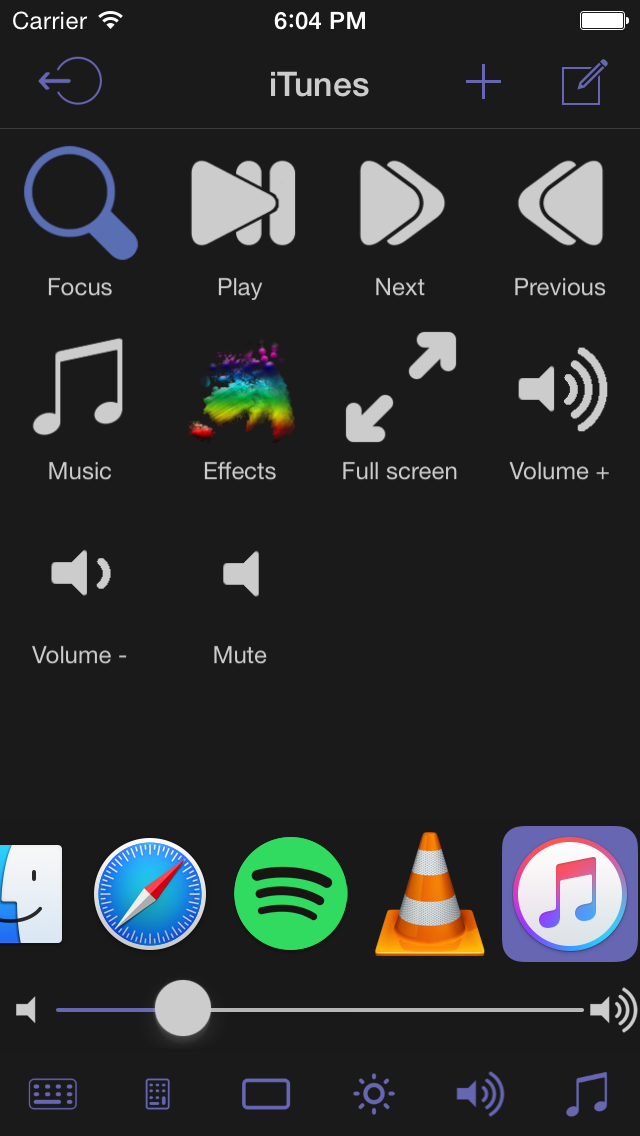
Task: Tap the back arrow icon
Action: pyautogui.click(x=70, y=82)
